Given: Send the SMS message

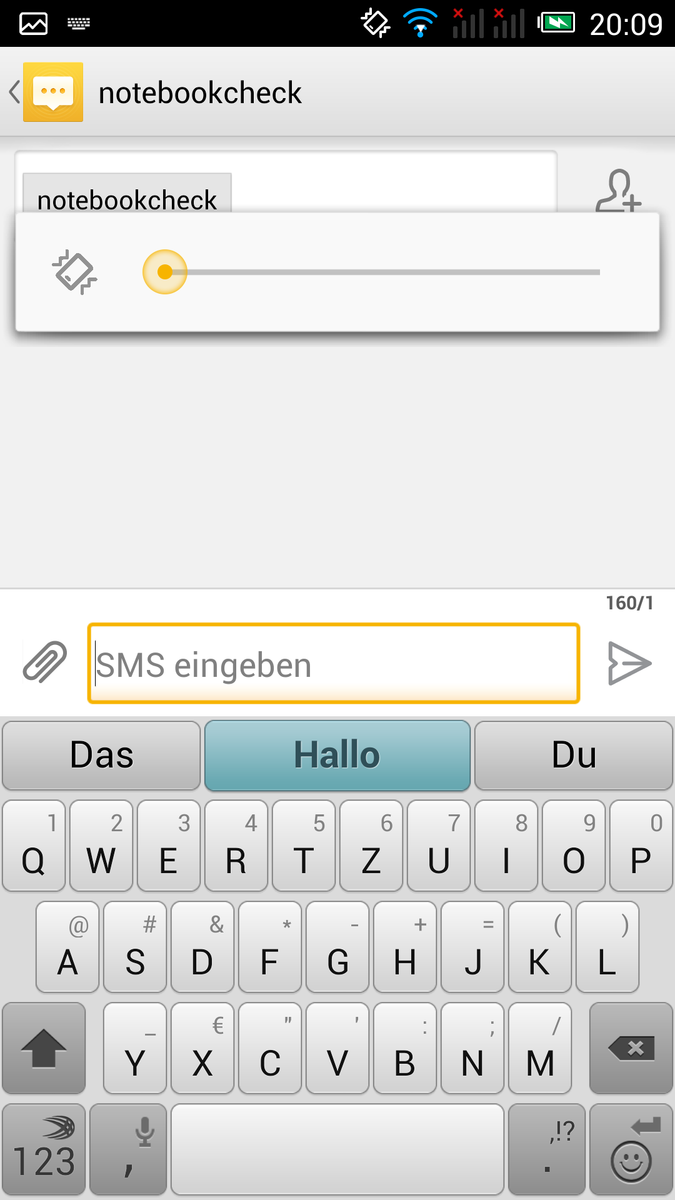Looking at the screenshot, I should point(629,663).
